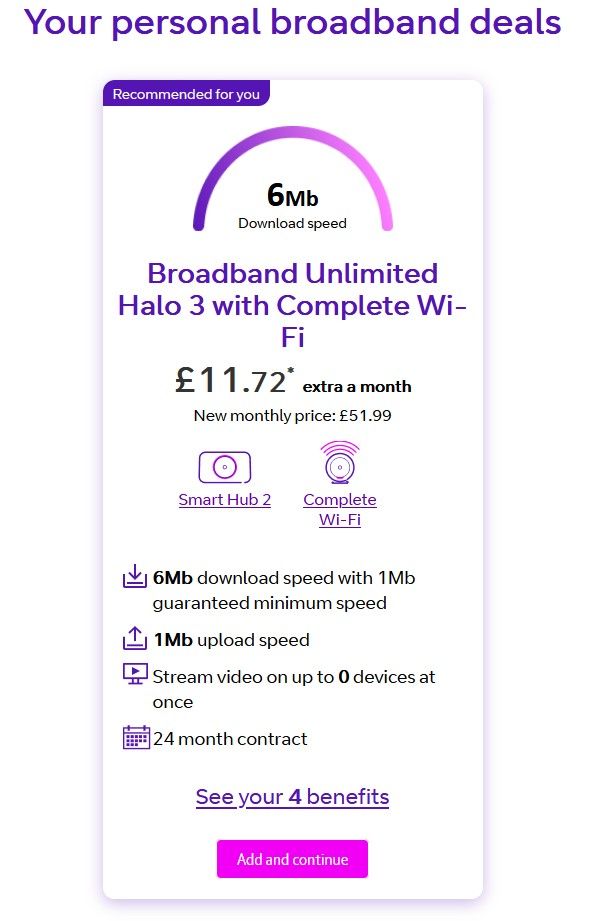The width and height of the screenshot is (605, 921).
Task: Open the Complete Wi-Fi link
Action: [x=340, y=509]
